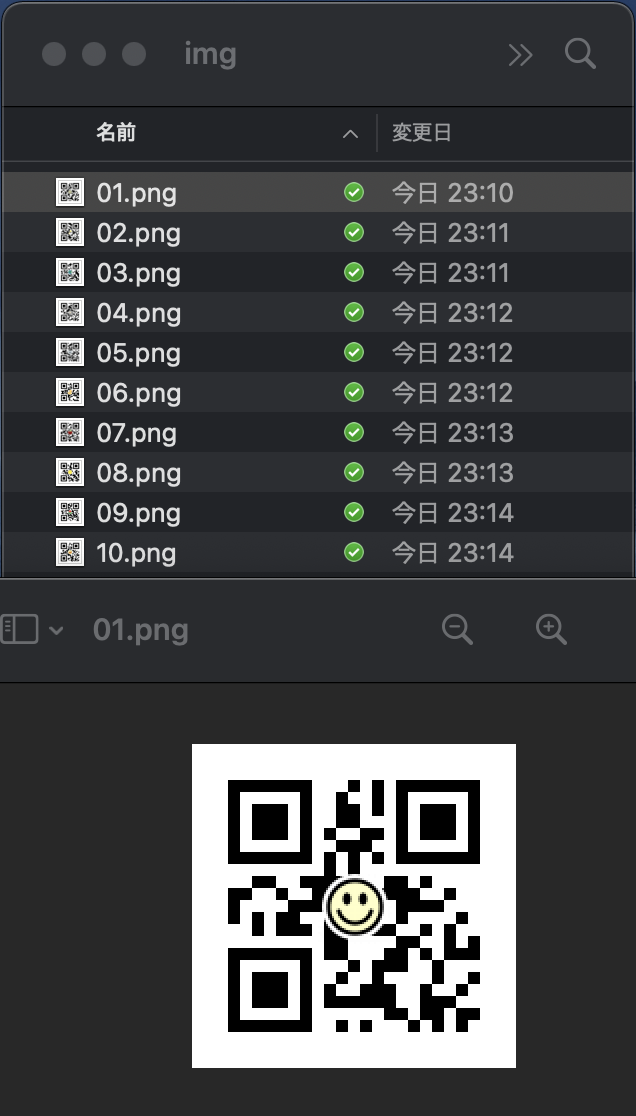
Task: Expand the hidden toolbar items chevron
Action: click(x=521, y=55)
